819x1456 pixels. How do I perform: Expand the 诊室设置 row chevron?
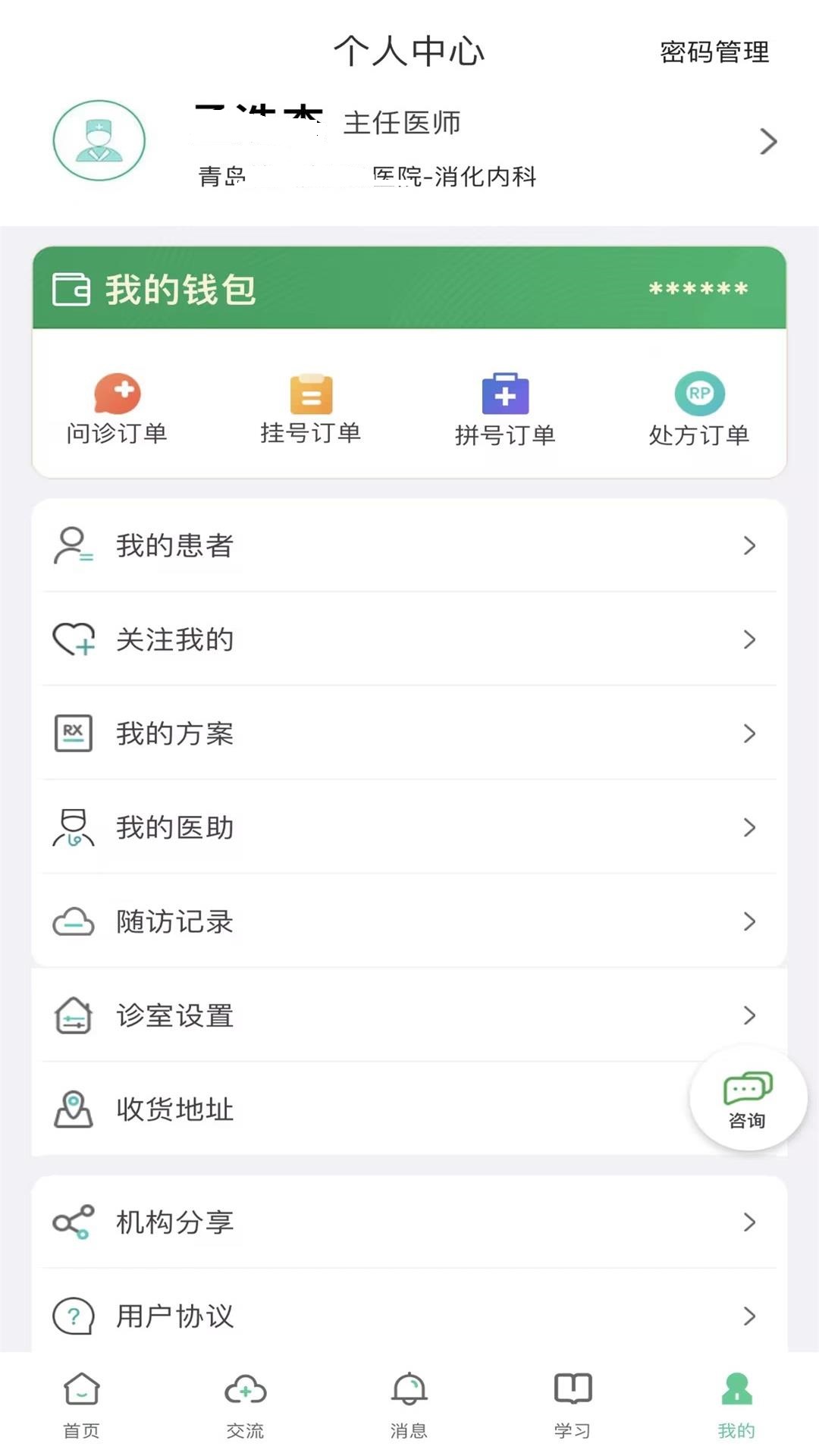pyautogui.click(x=751, y=1015)
